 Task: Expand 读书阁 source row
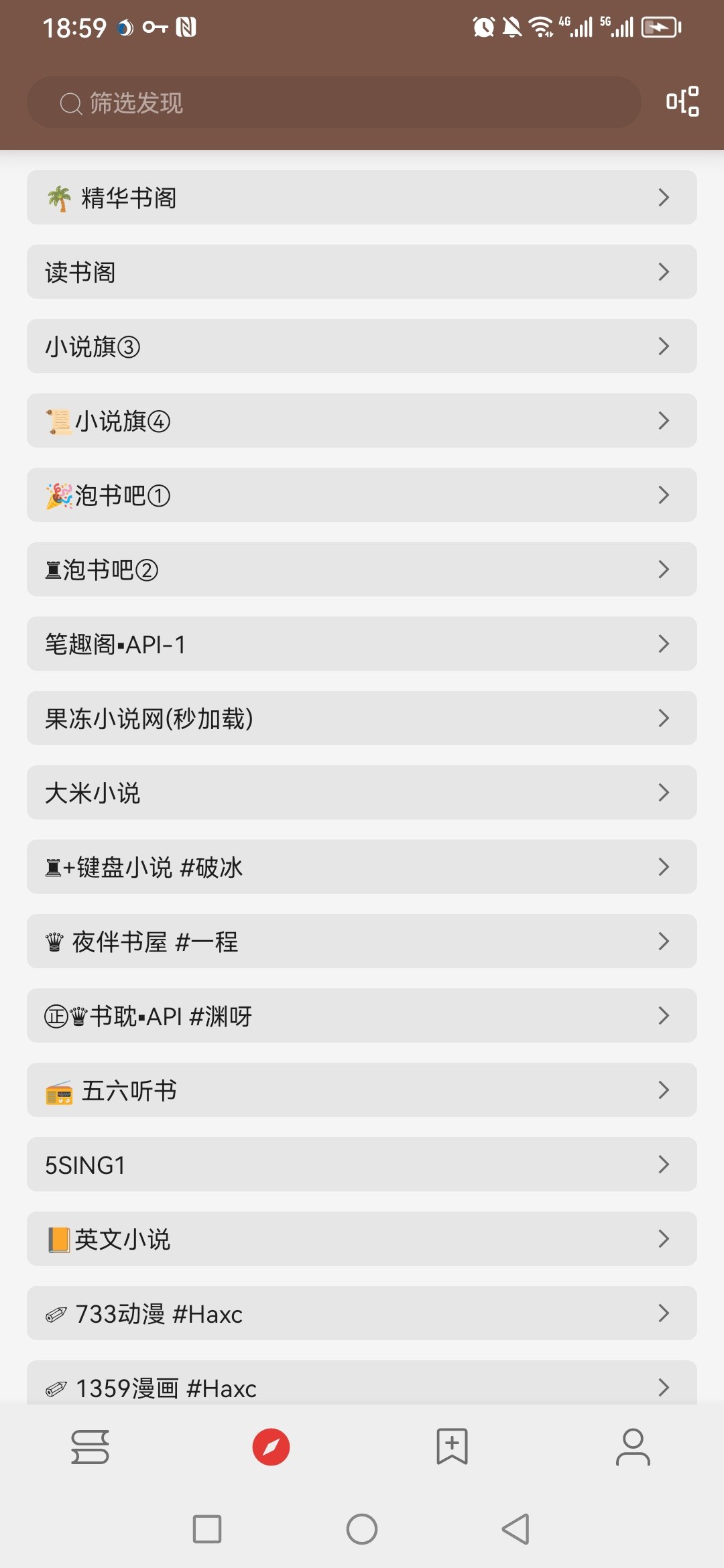pyautogui.click(x=361, y=272)
